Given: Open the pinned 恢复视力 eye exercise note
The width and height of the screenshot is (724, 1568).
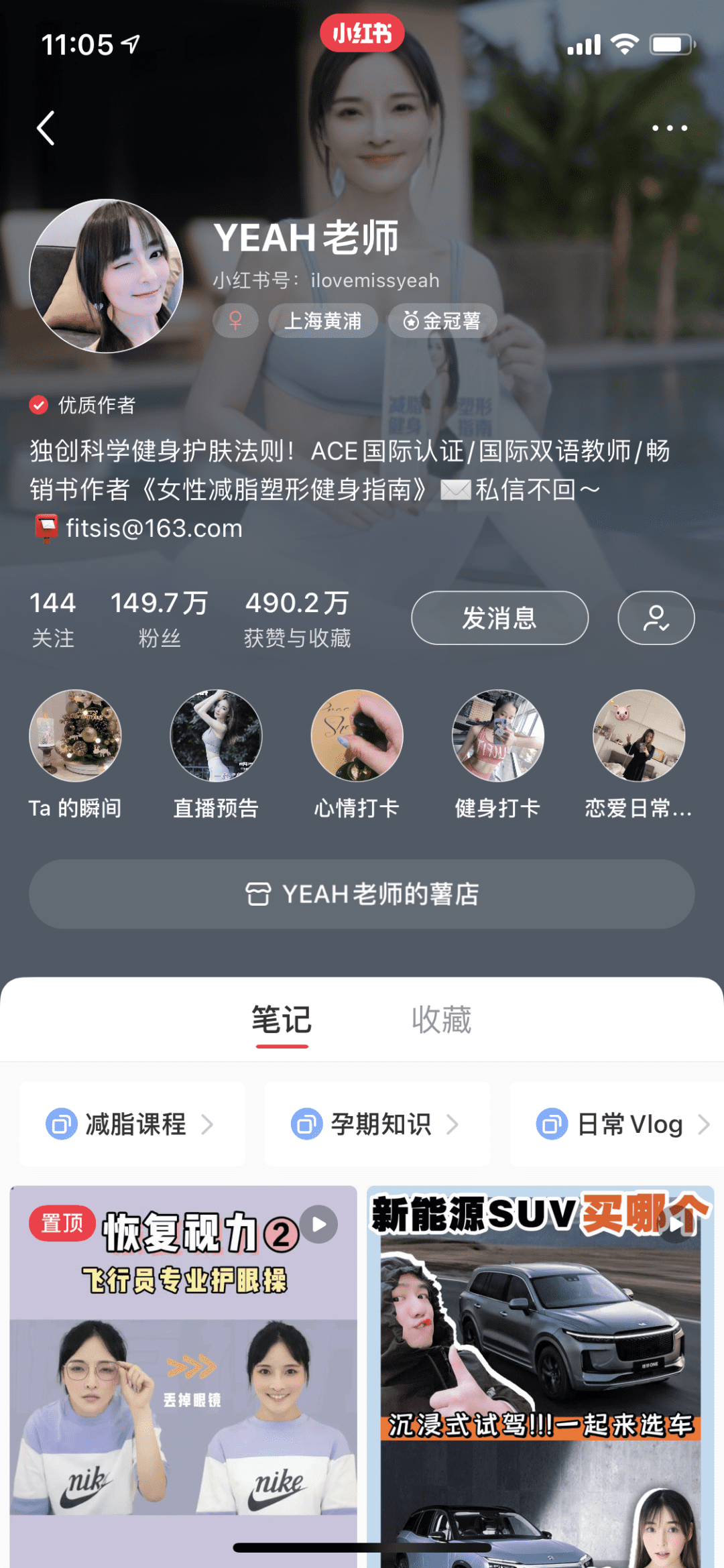Looking at the screenshot, I should coord(183,1374).
